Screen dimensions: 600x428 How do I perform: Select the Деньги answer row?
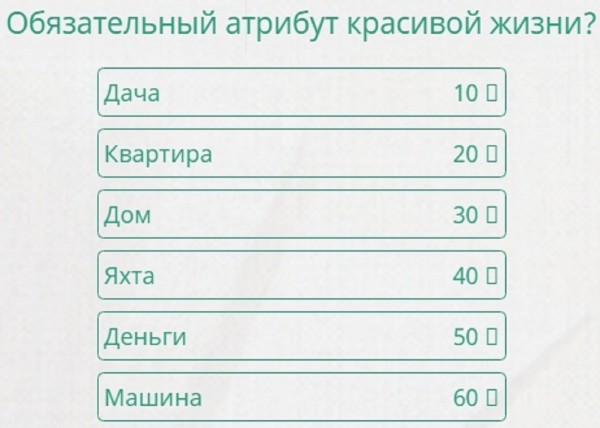pos(302,336)
